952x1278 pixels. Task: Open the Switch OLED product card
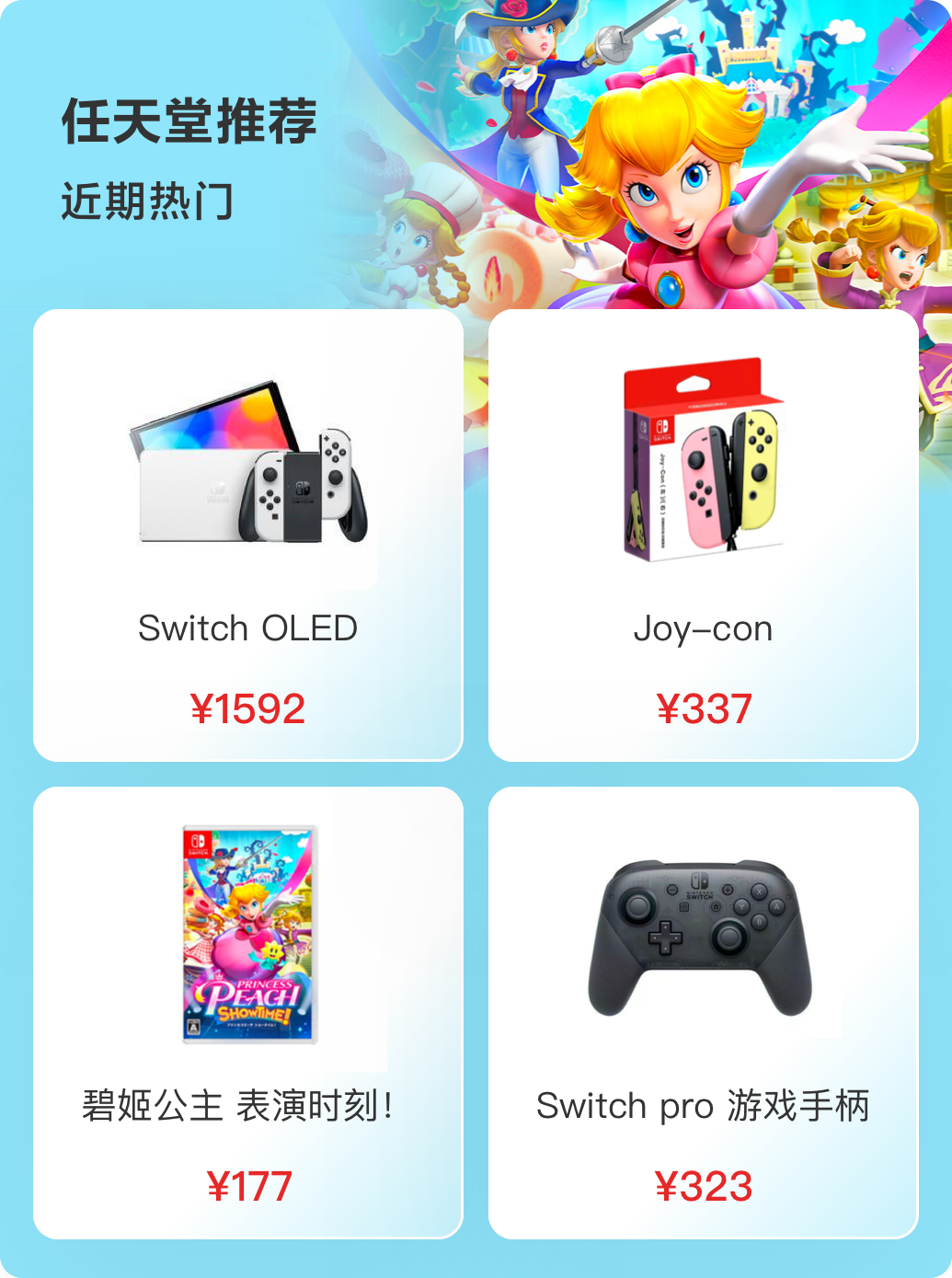coord(247,535)
